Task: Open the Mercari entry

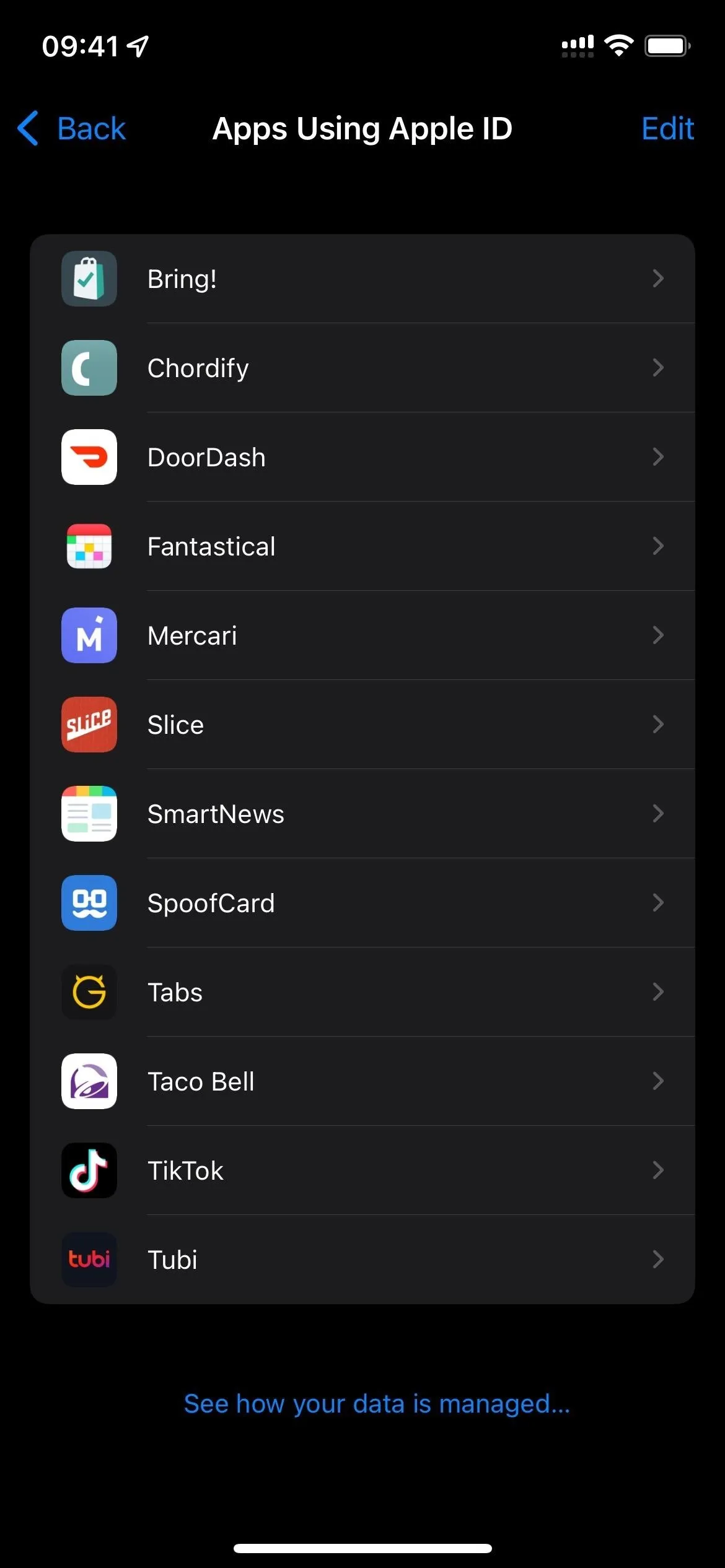Action: 362,635
